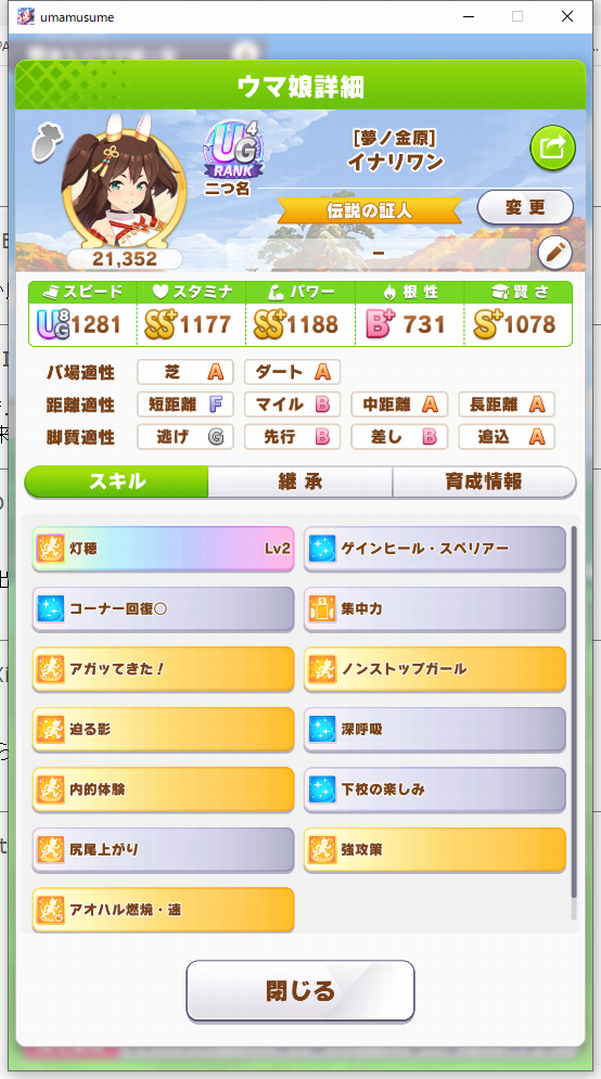
Task: Switch to the 継承 tab
Action: pyautogui.click(x=300, y=482)
